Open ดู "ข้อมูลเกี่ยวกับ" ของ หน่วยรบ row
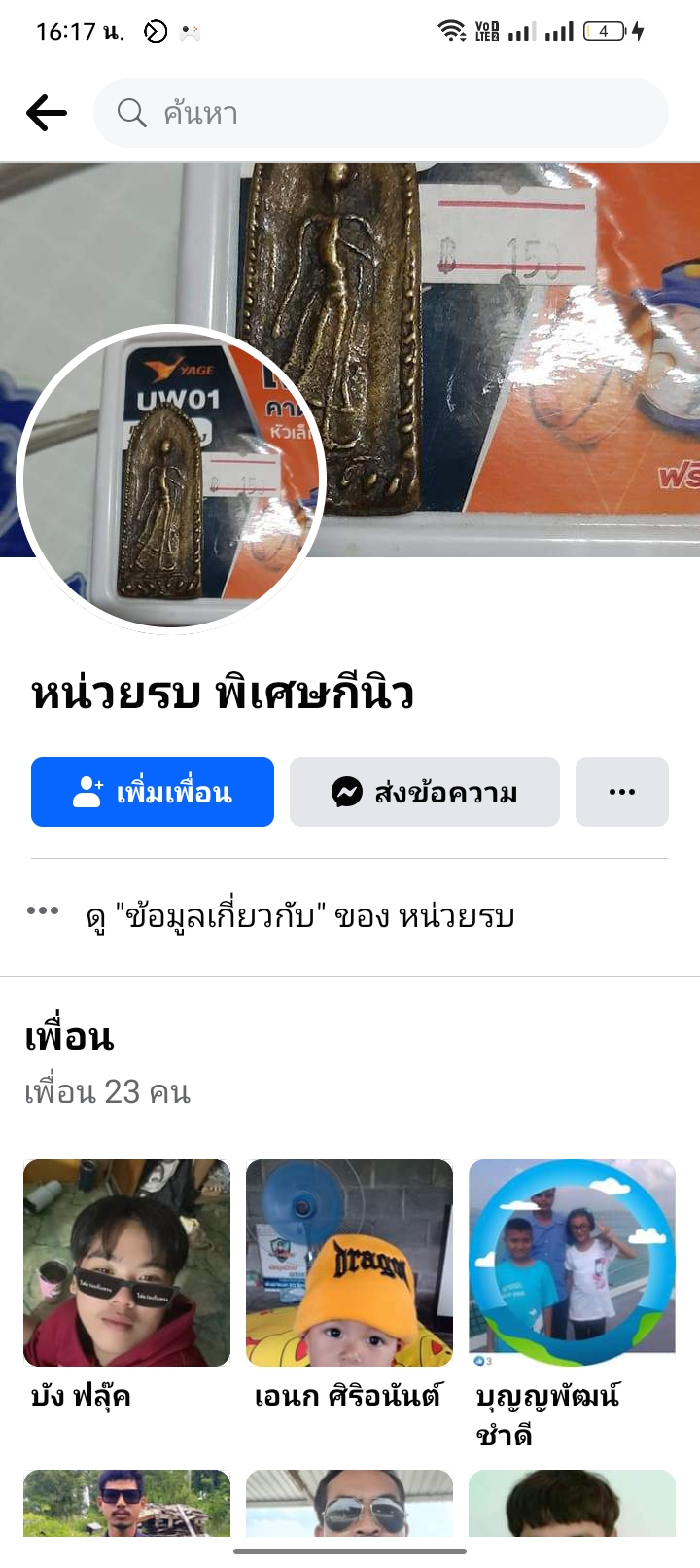Viewport: 700px width, 1568px height. point(299,916)
